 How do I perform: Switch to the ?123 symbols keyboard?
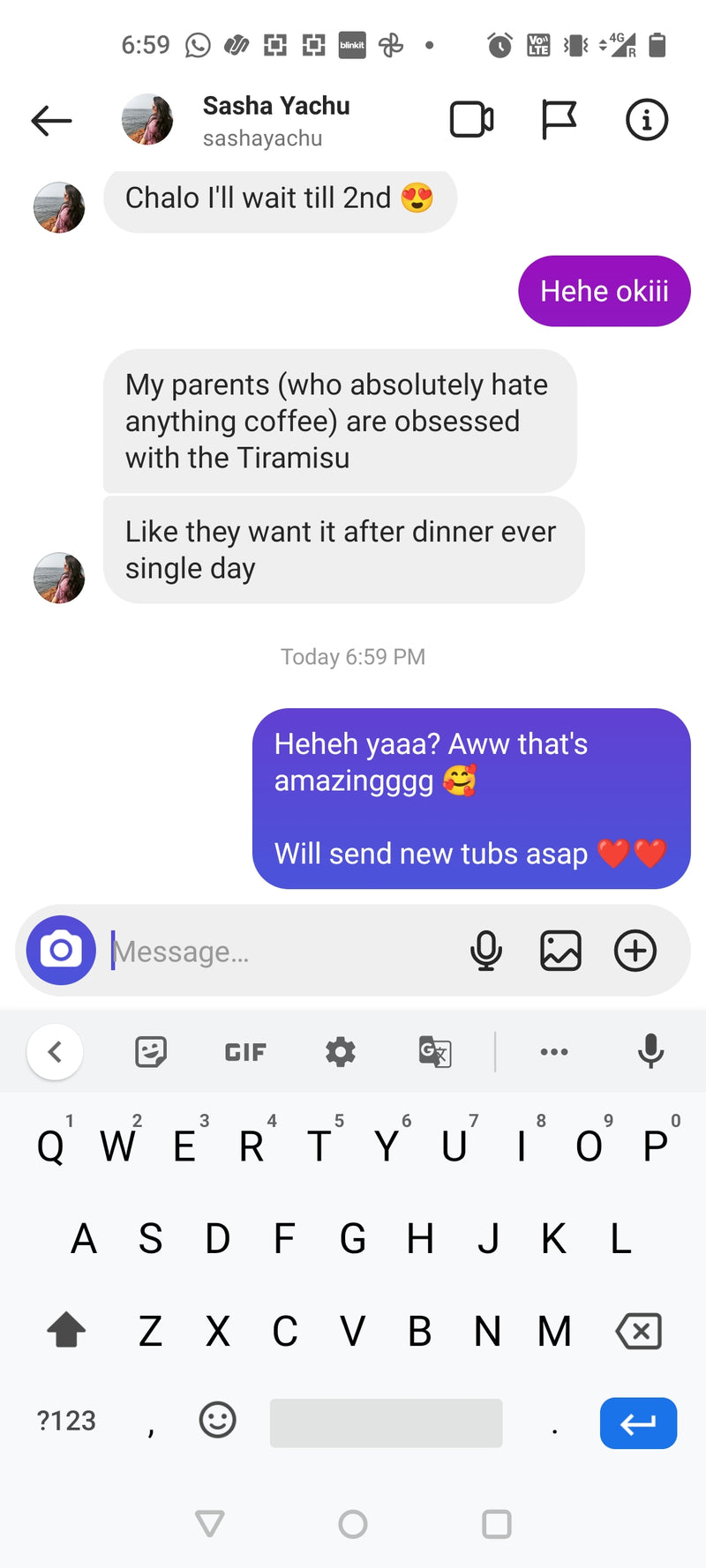coord(66,1421)
